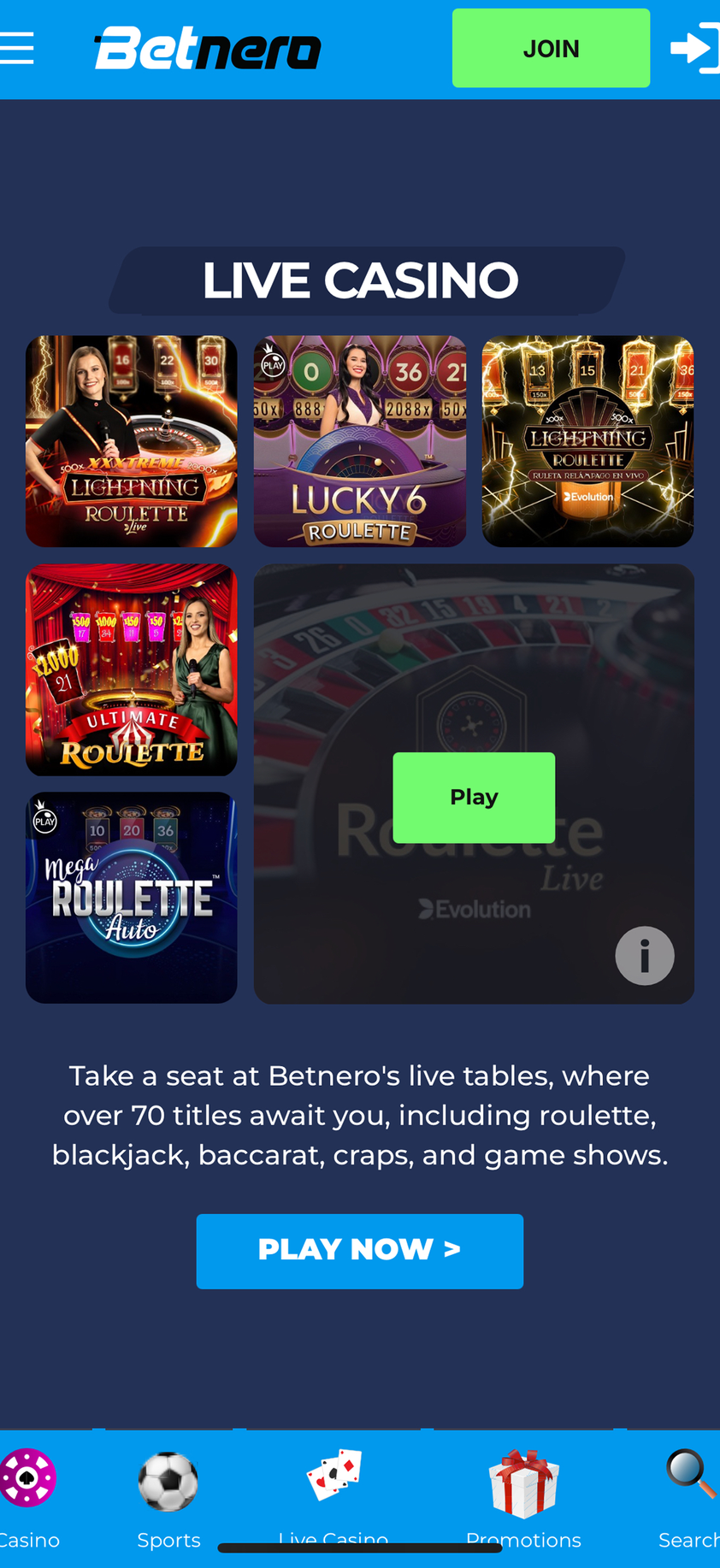Show info for Roulette Live

pyautogui.click(x=645, y=956)
